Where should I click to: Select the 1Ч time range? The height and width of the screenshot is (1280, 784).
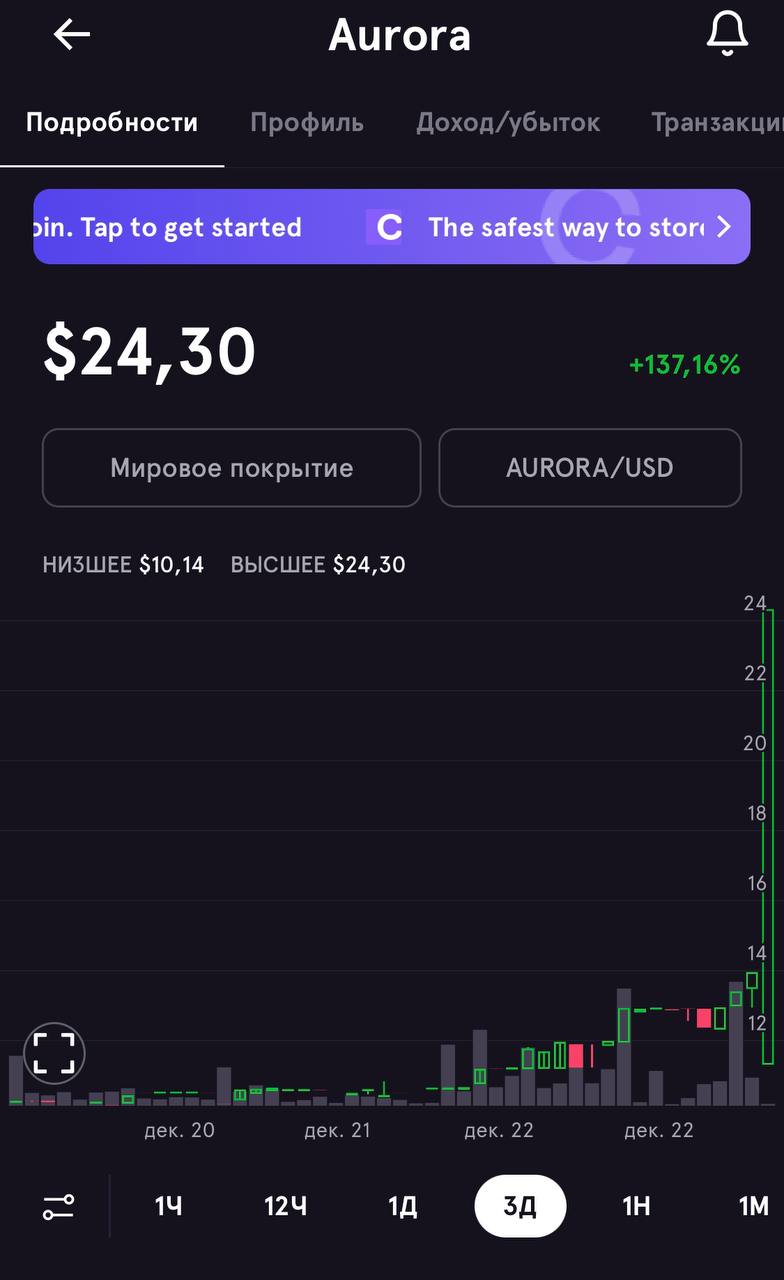(x=169, y=1207)
